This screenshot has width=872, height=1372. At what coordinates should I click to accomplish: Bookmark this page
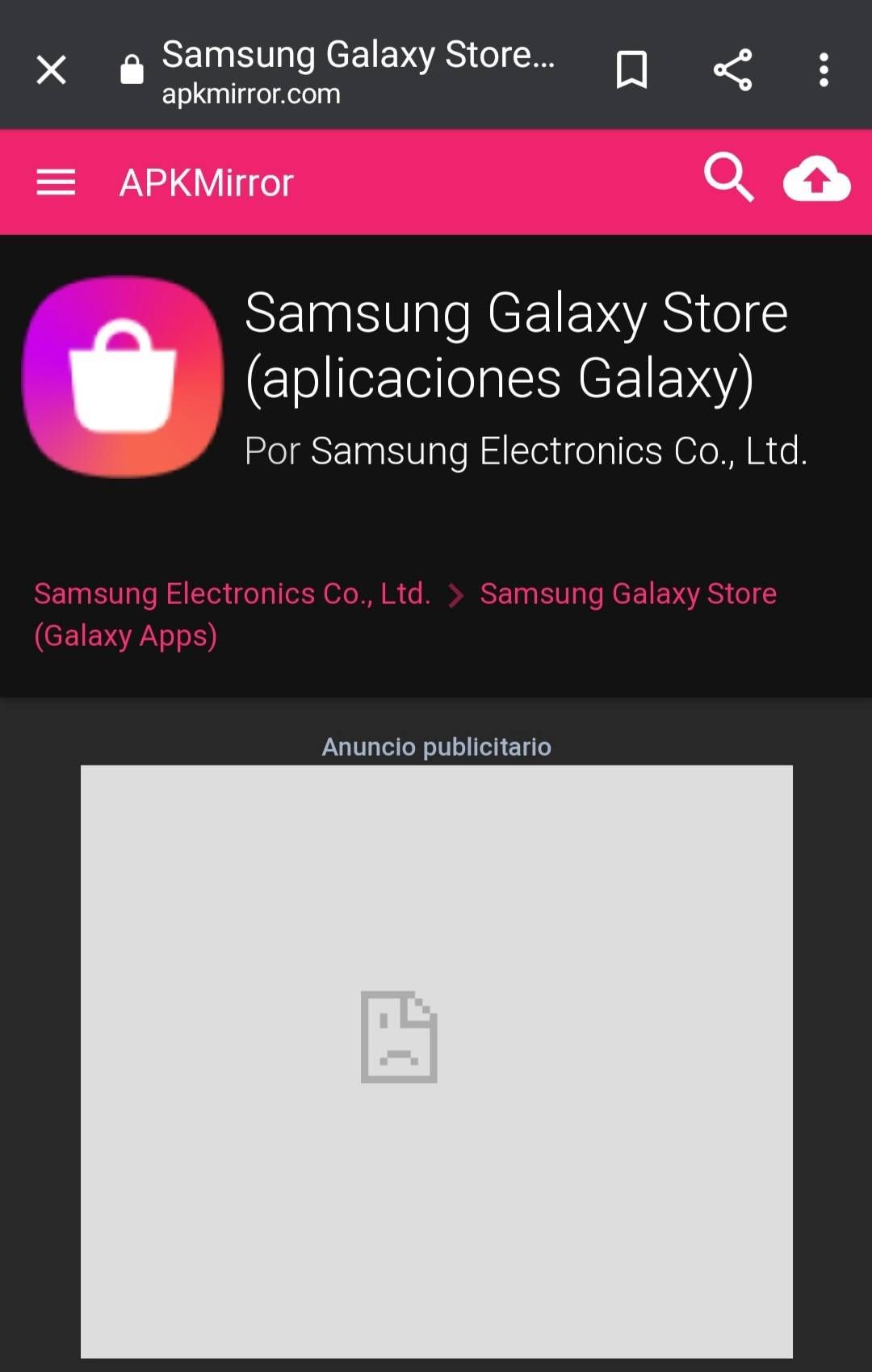point(631,69)
